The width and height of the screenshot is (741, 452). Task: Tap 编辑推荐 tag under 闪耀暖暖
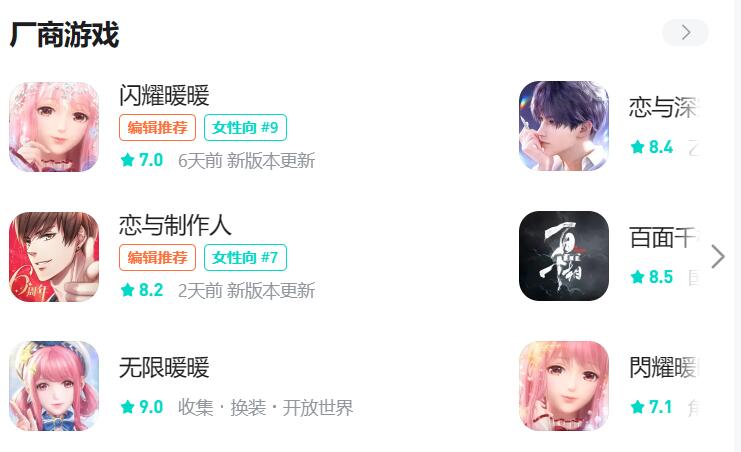(157, 128)
